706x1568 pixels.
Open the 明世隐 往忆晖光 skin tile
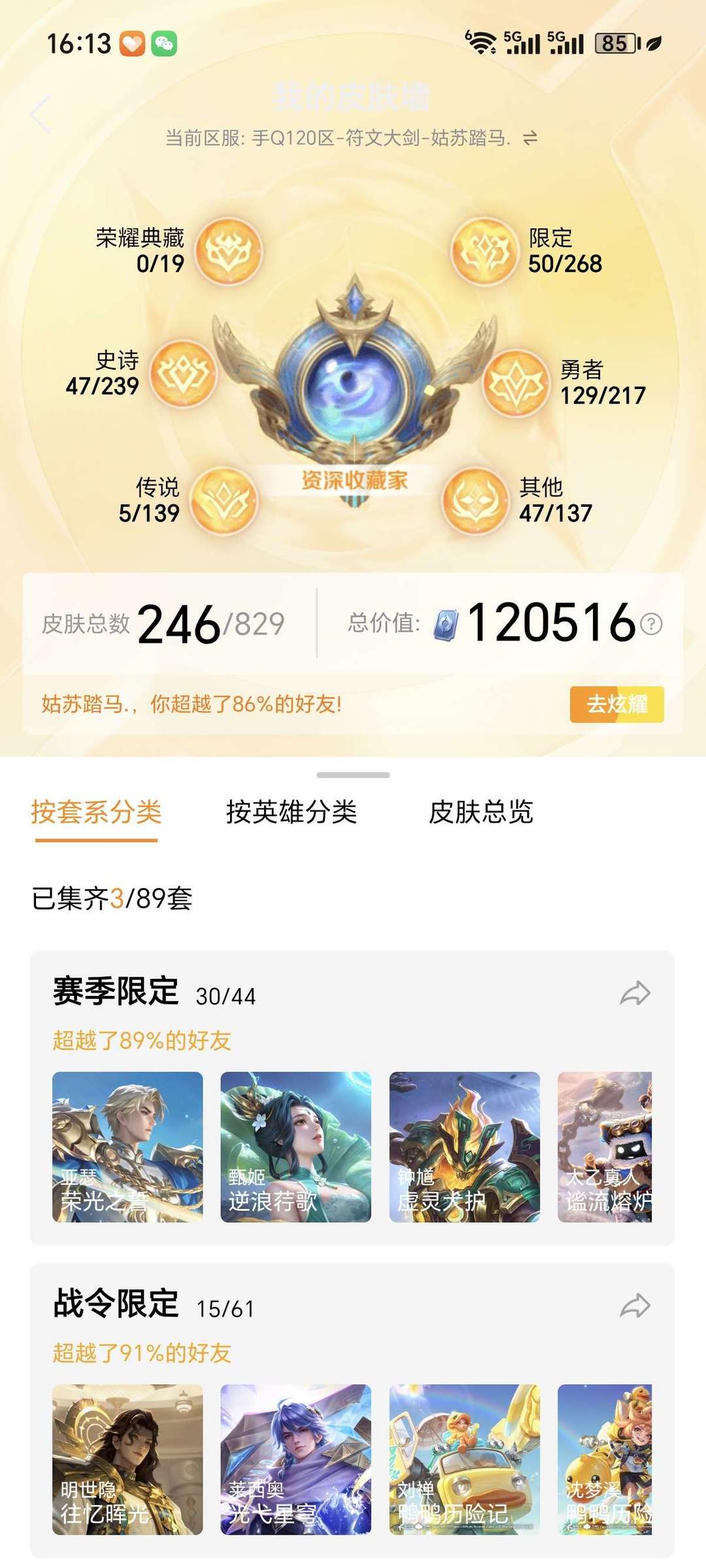[x=127, y=1459]
